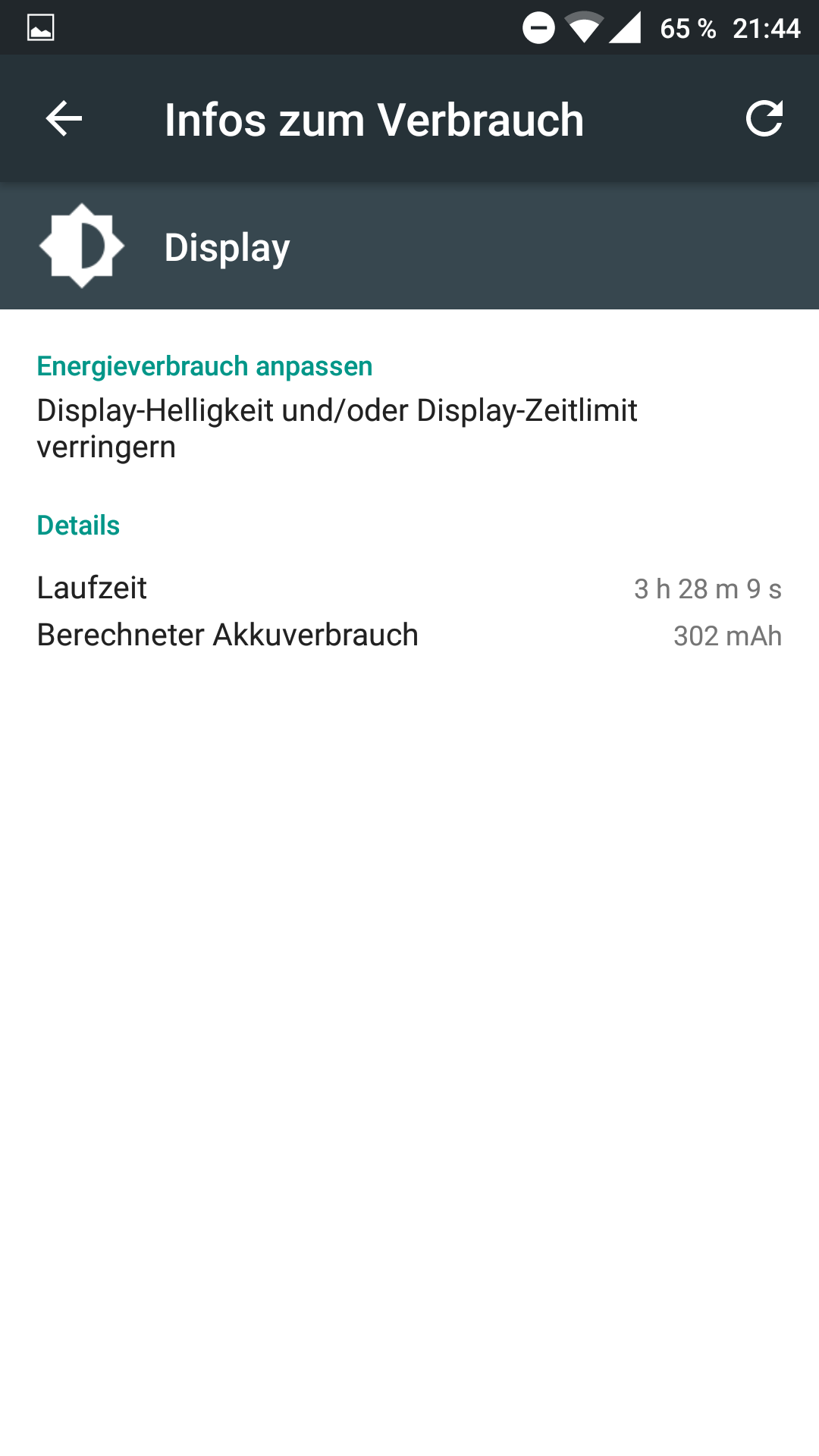819x1456 pixels.
Task: Refresh the battery usage info
Action: coord(764,119)
